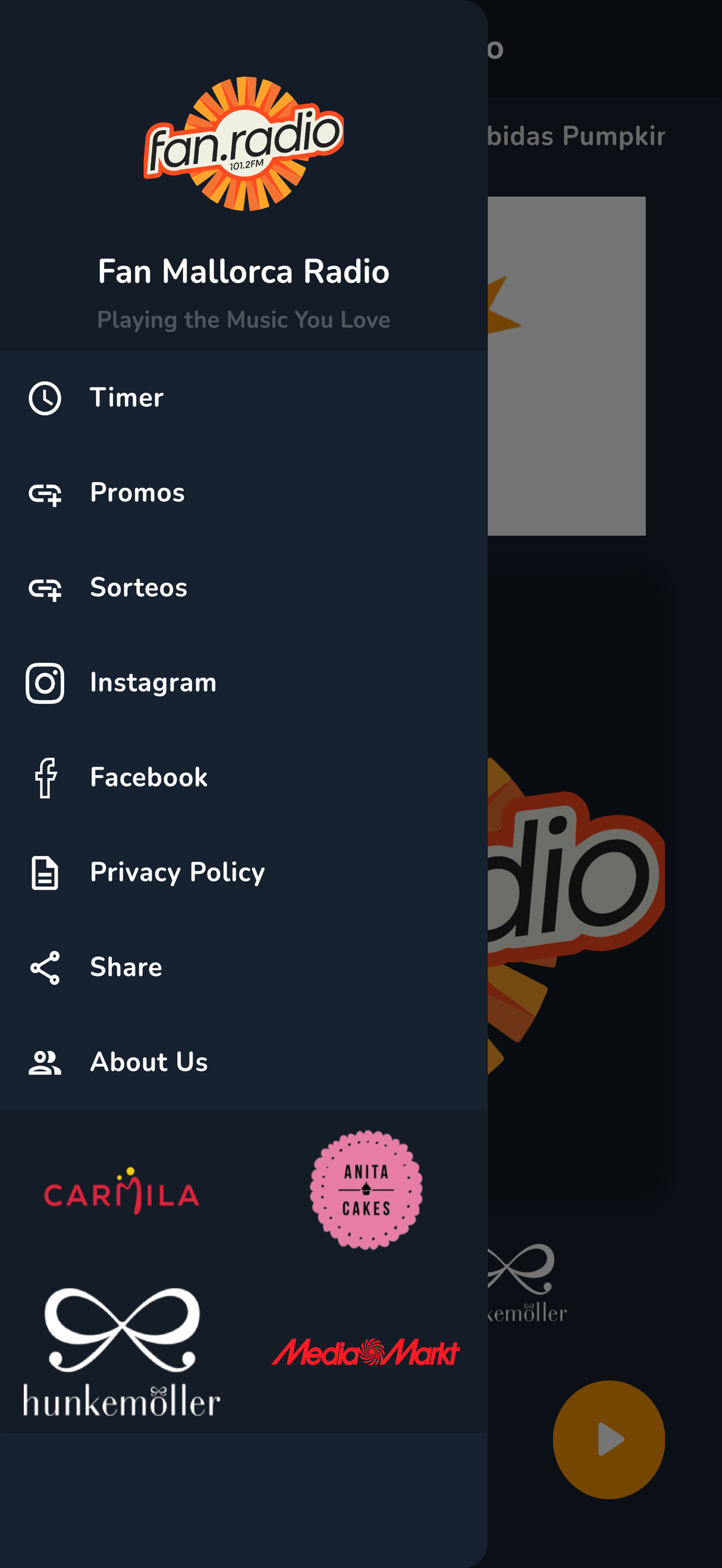
Task: Select the Hunkemöller sponsor logo
Action: click(x=122, y=1352)
